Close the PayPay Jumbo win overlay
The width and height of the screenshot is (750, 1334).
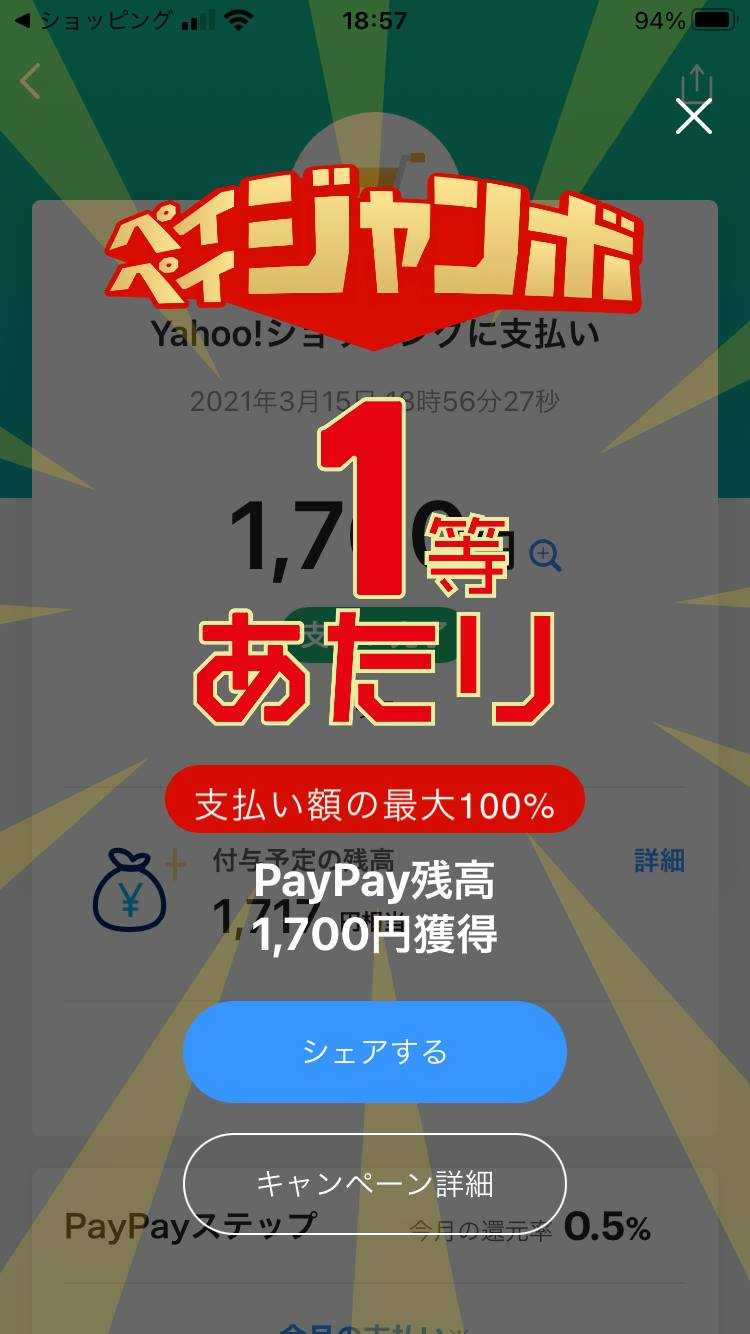(693, 116)
